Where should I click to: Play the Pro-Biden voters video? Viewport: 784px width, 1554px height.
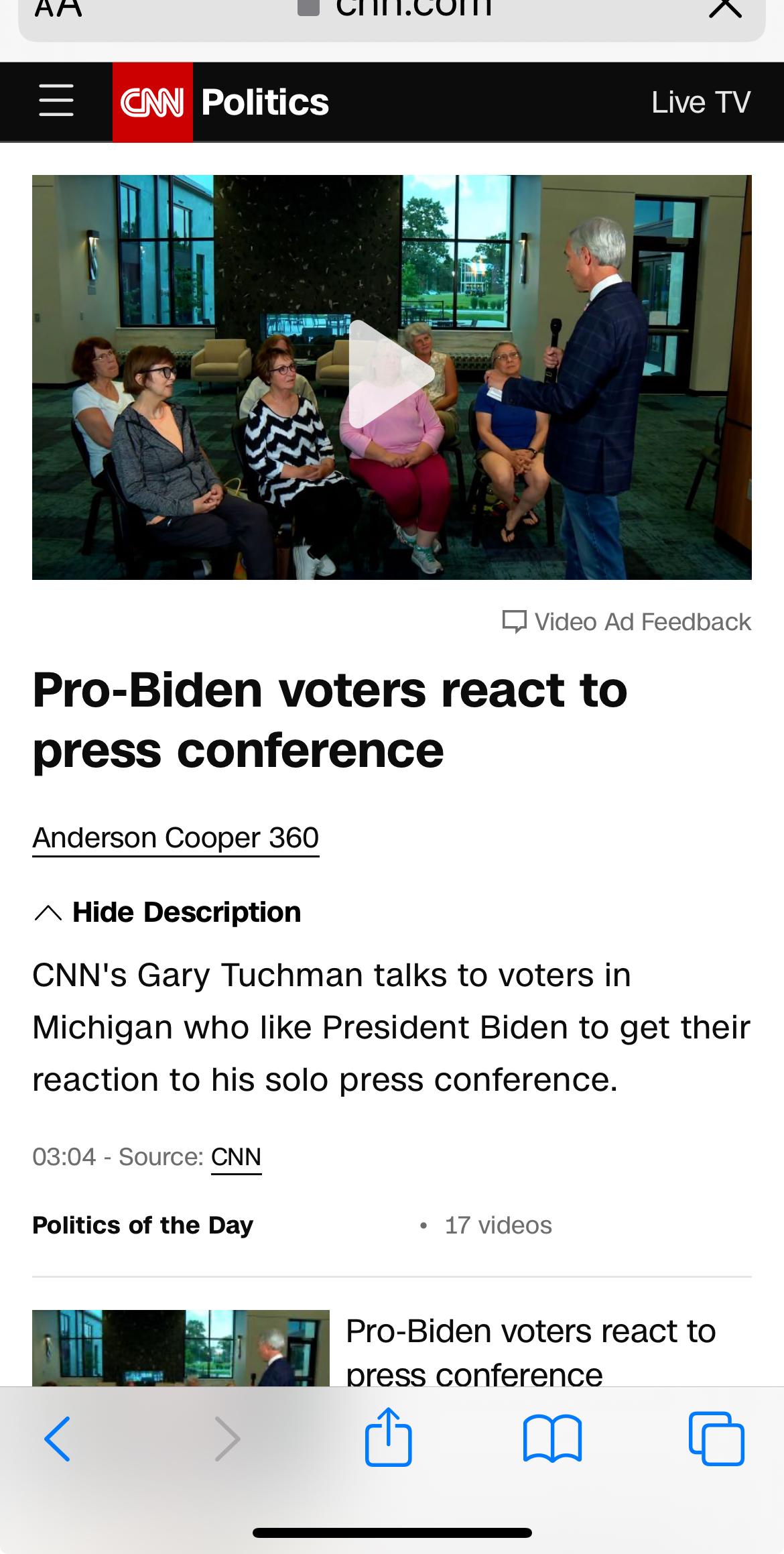[x=391, y=374]
